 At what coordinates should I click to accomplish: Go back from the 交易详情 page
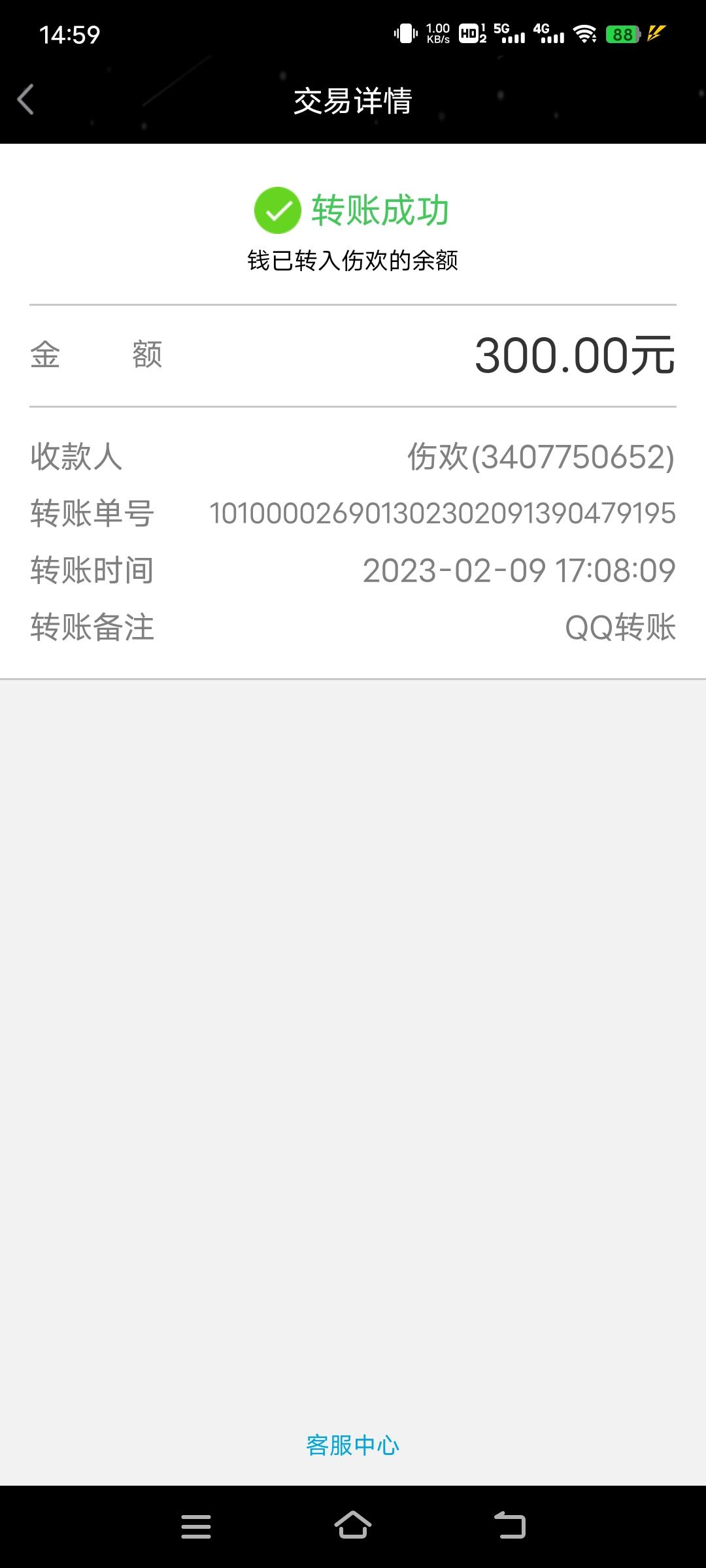25,100
